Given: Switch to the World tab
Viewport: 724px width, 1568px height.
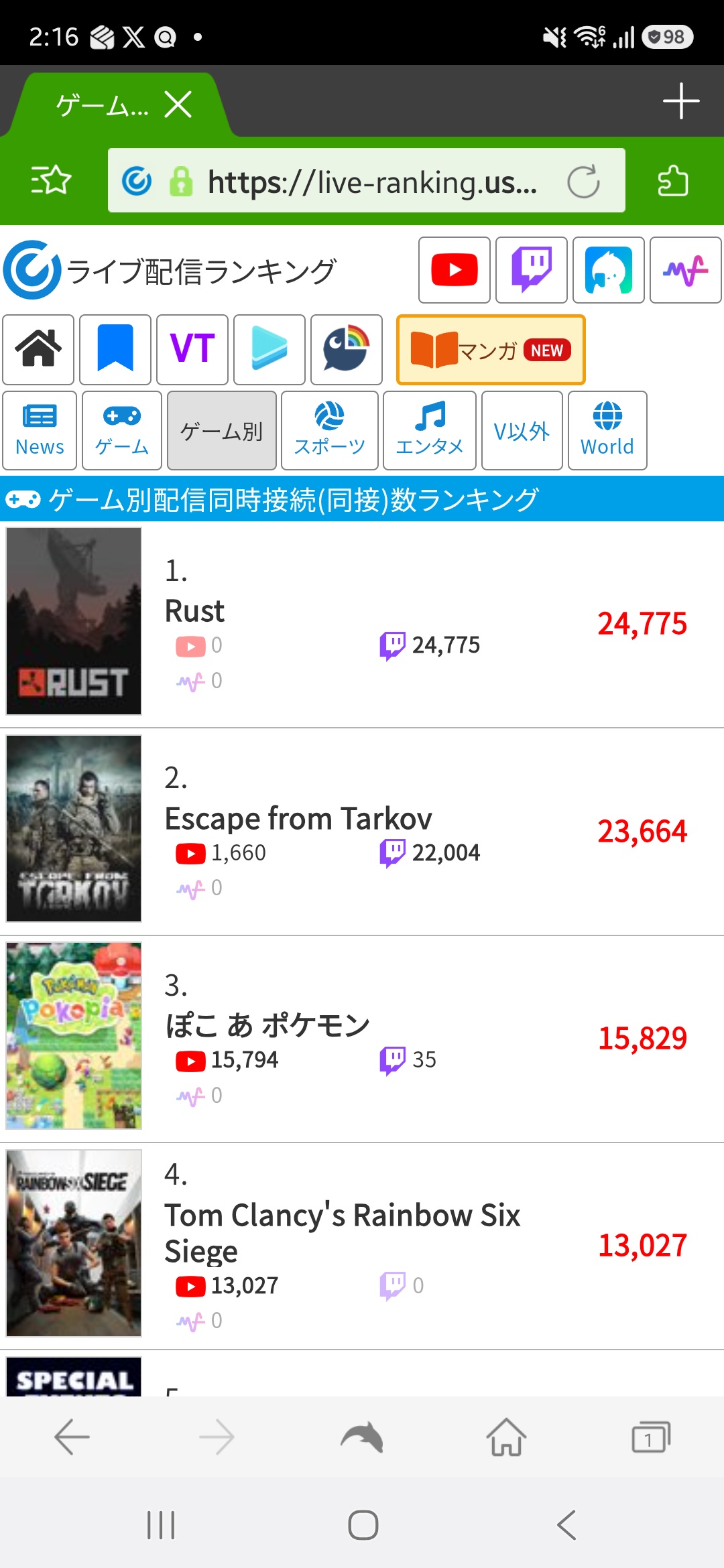Looking at the screenshot, I should pos(607,430).
